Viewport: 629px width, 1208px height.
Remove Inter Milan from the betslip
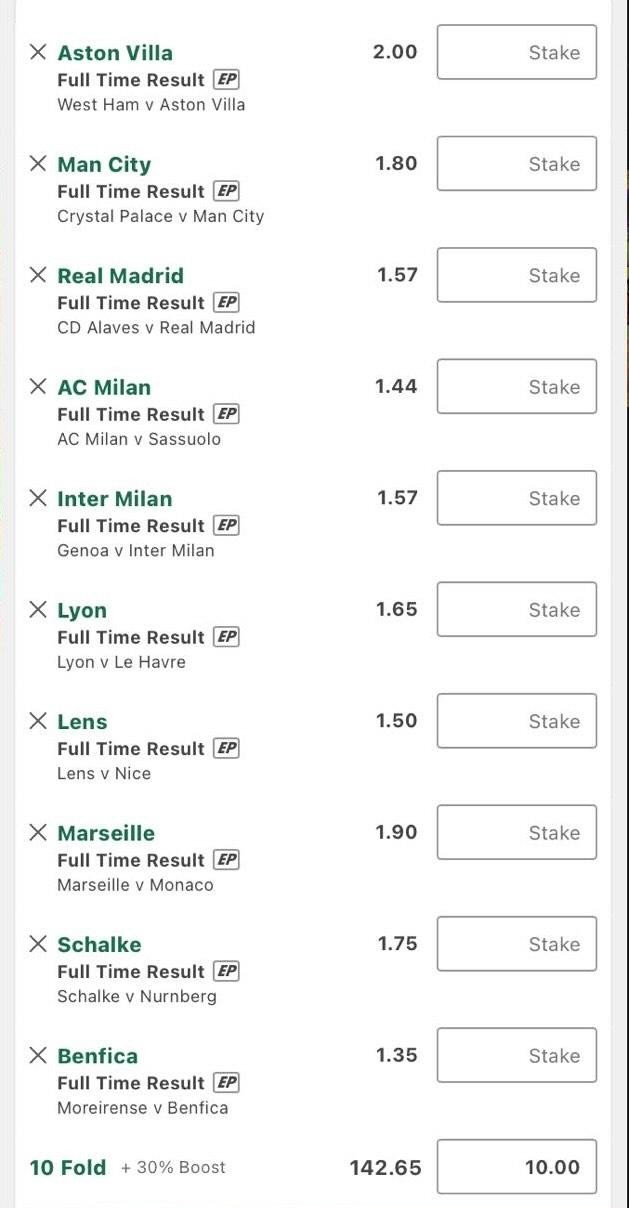coord(38,498)
